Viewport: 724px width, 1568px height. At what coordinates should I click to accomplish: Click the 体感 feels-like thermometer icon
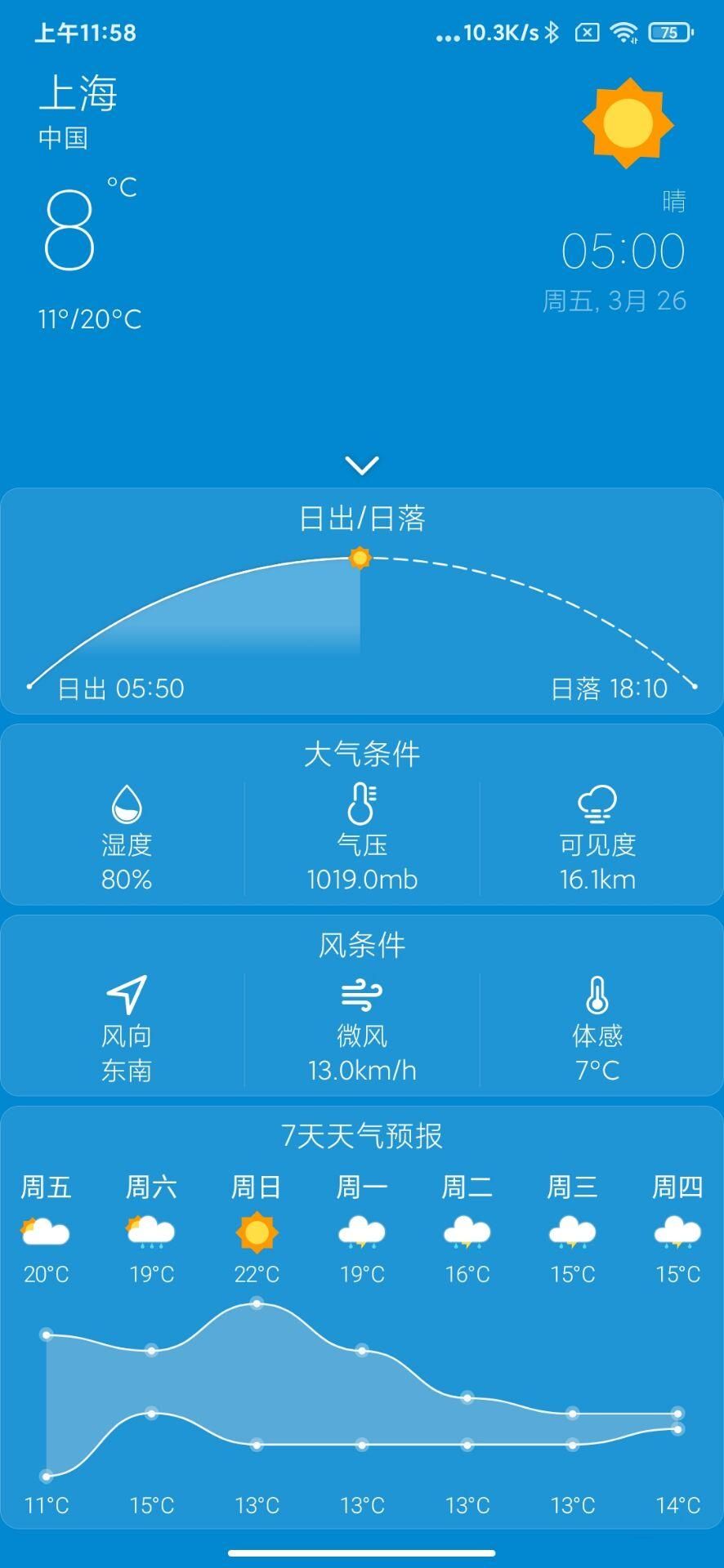point(597,996)
